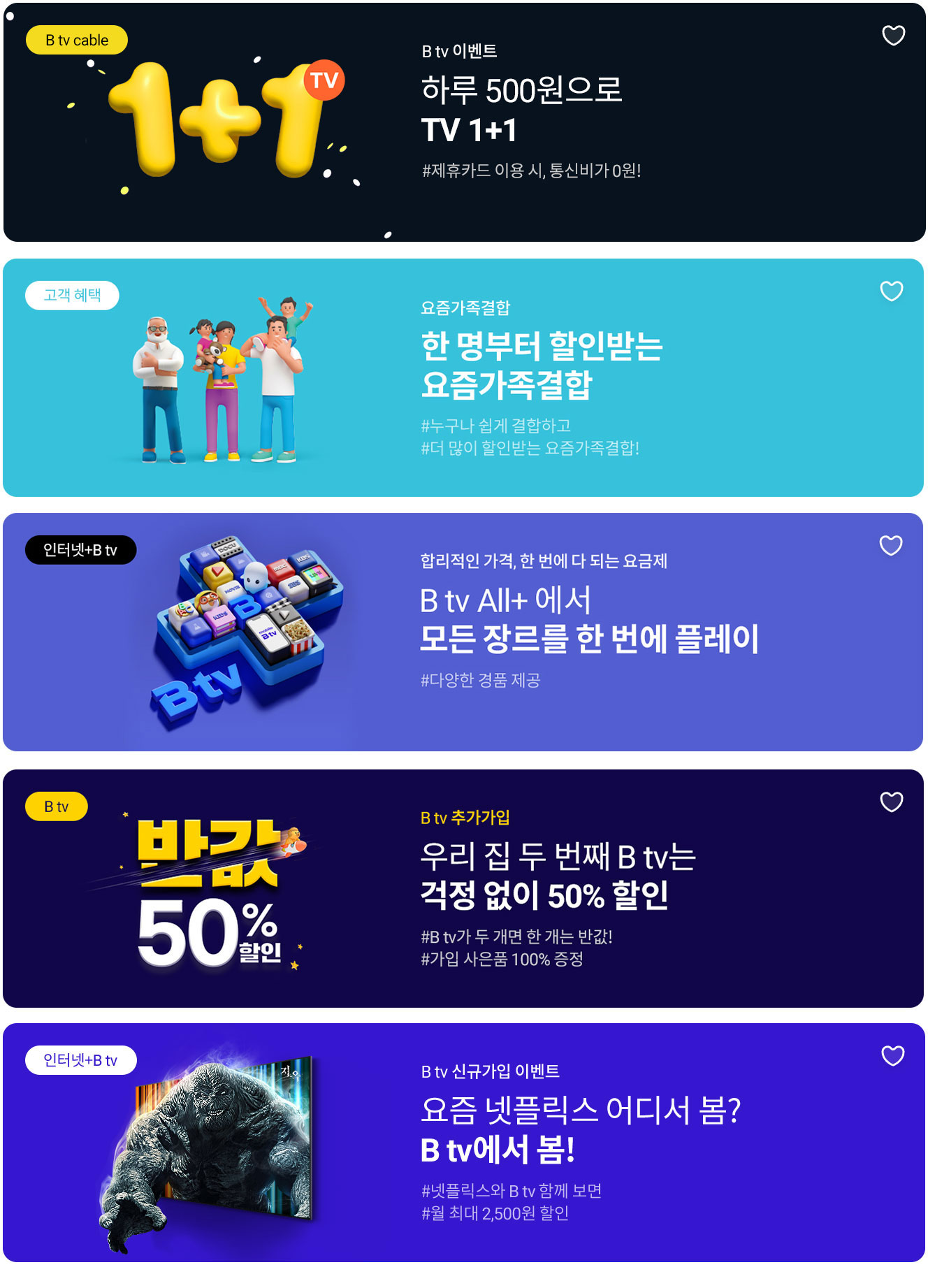The height and width of the screenshot is (1288, 928).
Task: Like the 넷플릭스 B tv card
Action: [892, 1055]
